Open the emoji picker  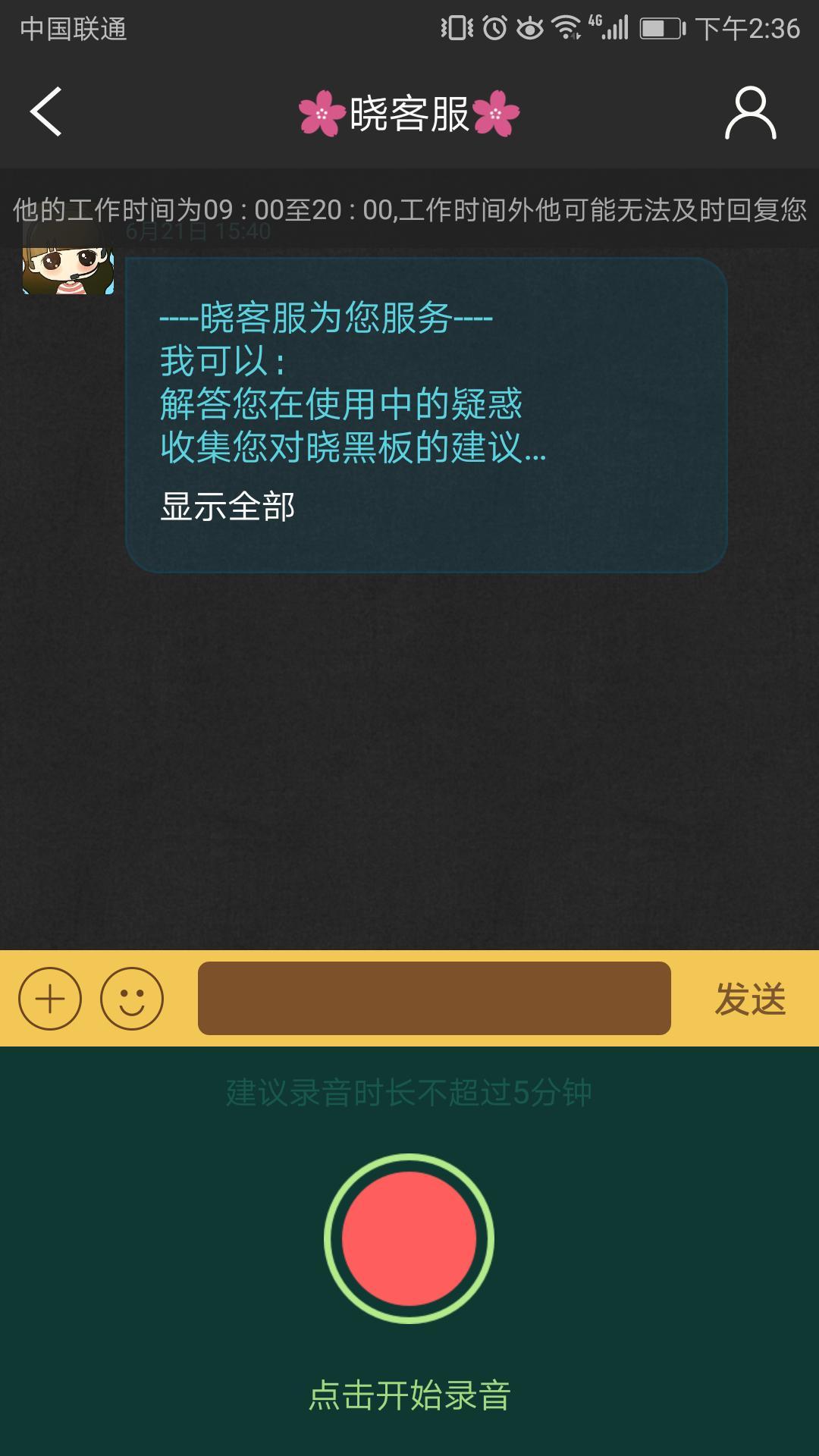click(x=132, y=999)
